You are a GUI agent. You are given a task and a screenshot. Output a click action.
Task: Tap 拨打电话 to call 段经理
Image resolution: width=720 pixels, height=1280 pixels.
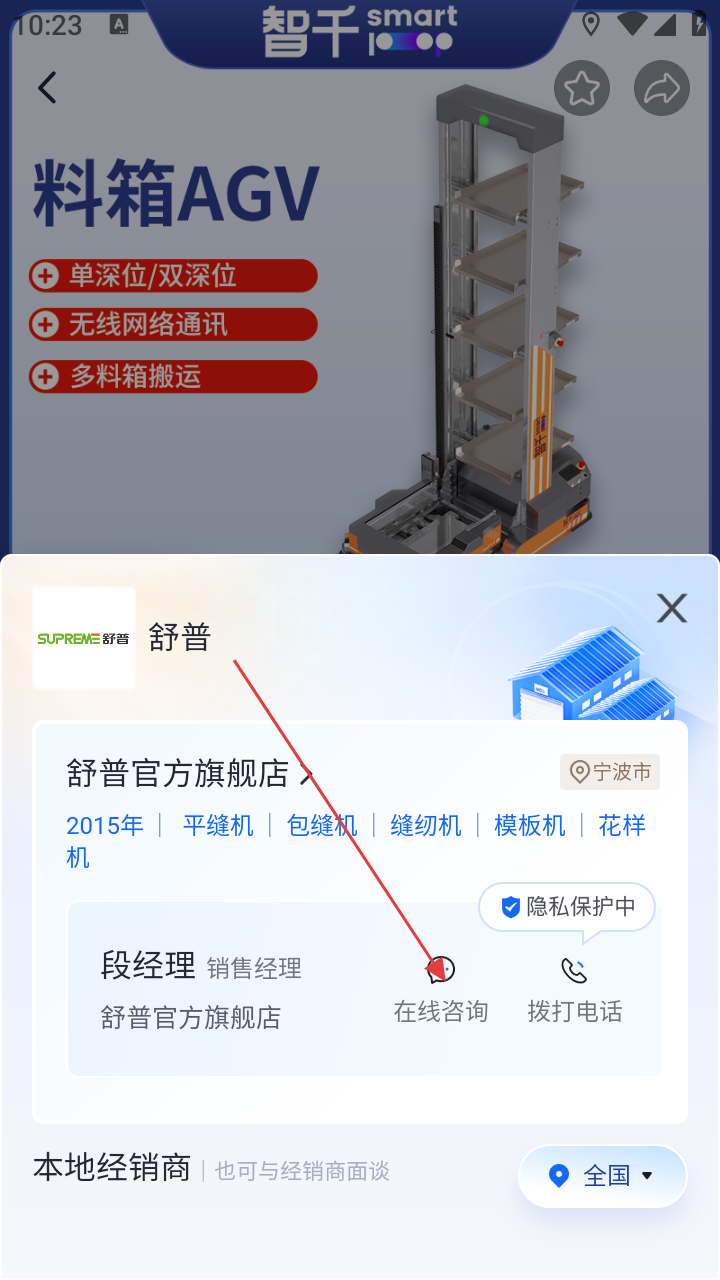tap(574, 990)
